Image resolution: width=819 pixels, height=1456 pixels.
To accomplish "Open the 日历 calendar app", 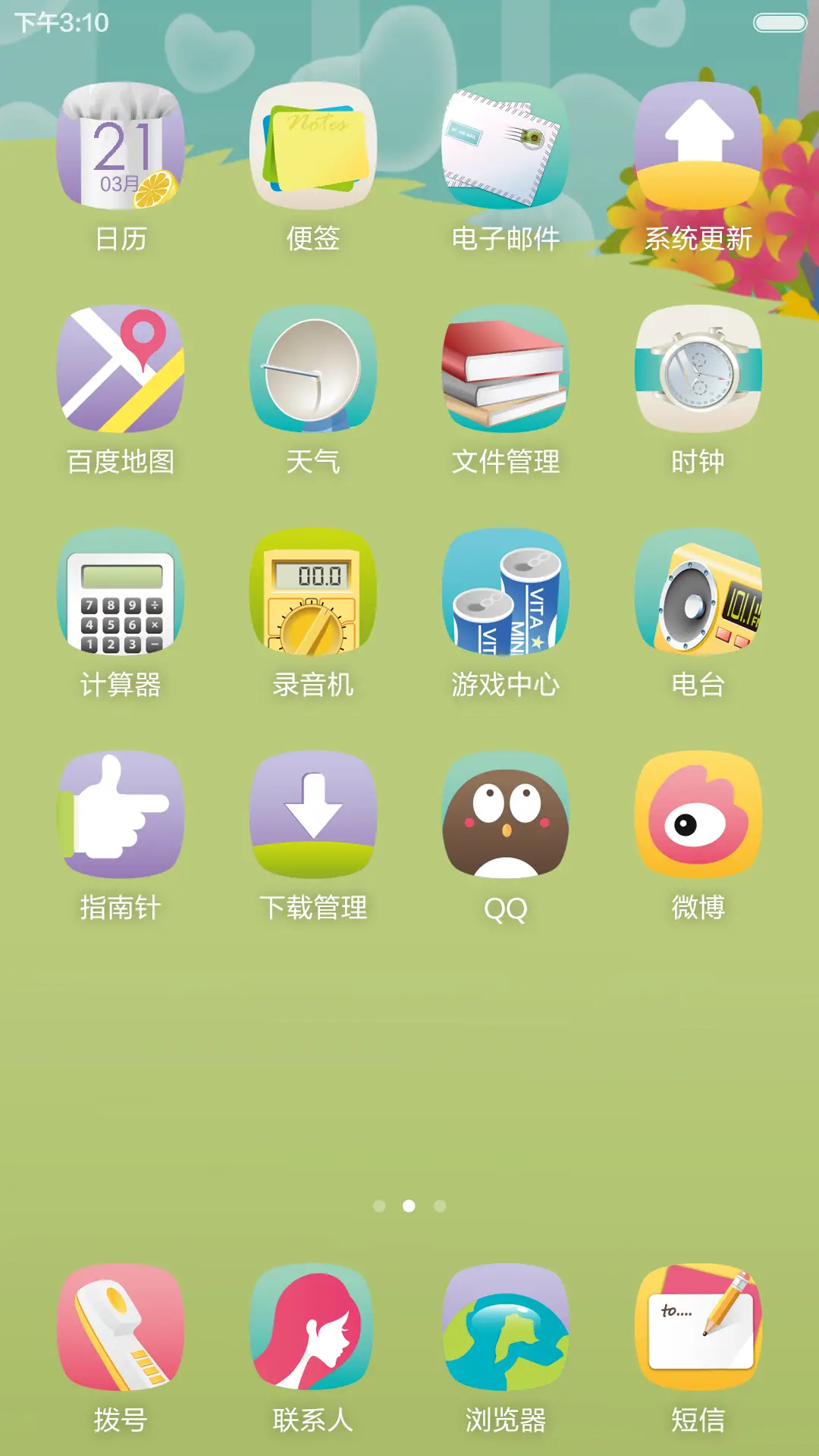I will 121,148.
